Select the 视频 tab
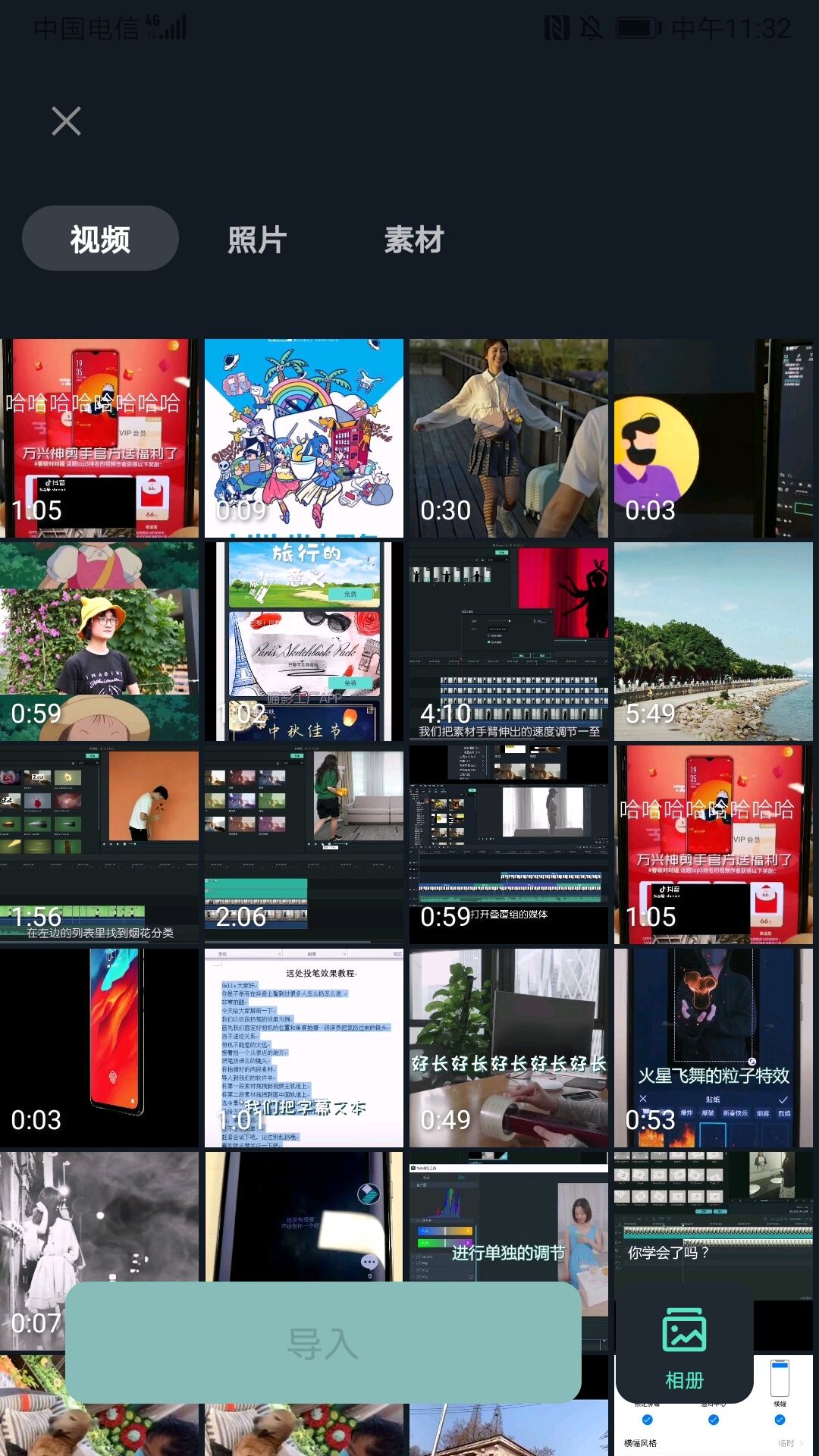This screenshot has height=1456, width=819. point(100,239)
